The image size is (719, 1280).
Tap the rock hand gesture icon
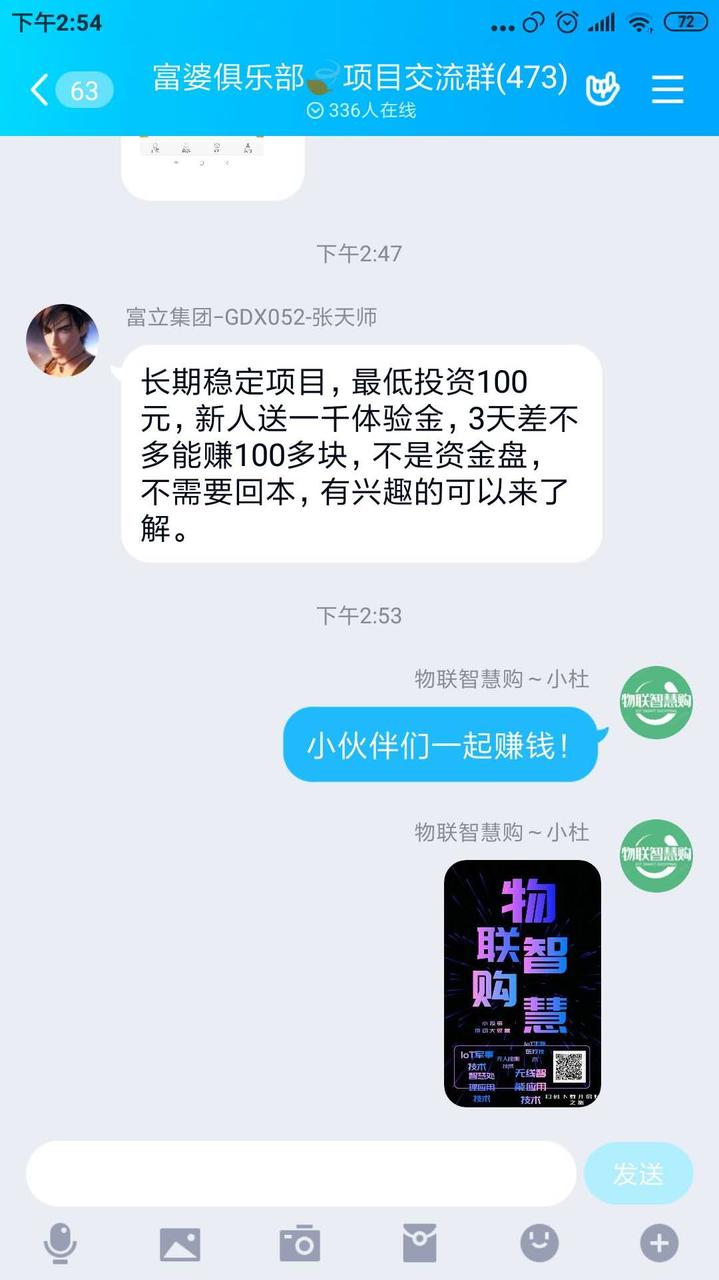click(x=602, y=90)
